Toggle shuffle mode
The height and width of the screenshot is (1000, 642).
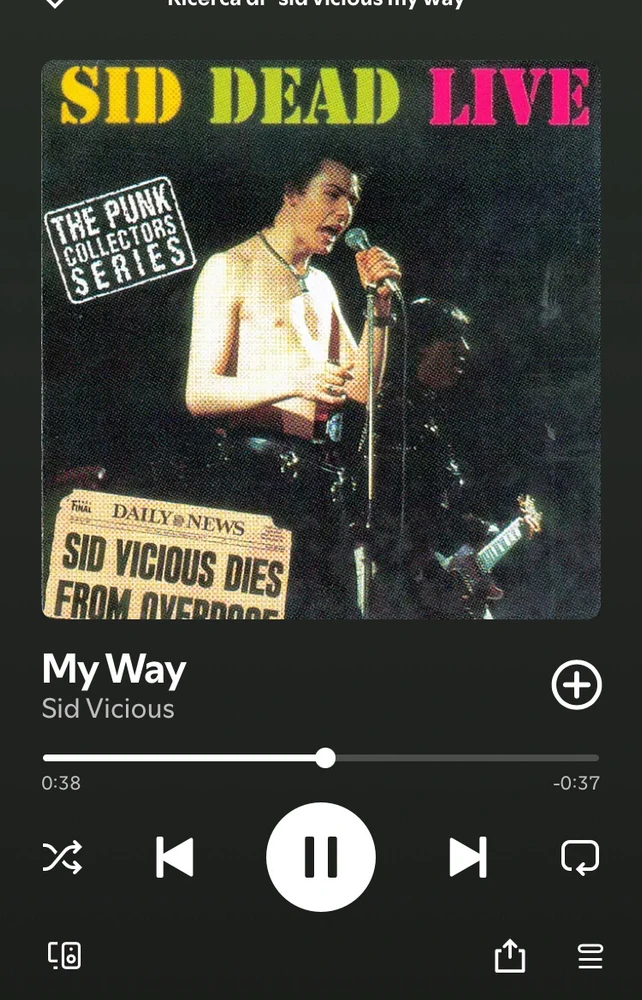click(x=62, y=857)
